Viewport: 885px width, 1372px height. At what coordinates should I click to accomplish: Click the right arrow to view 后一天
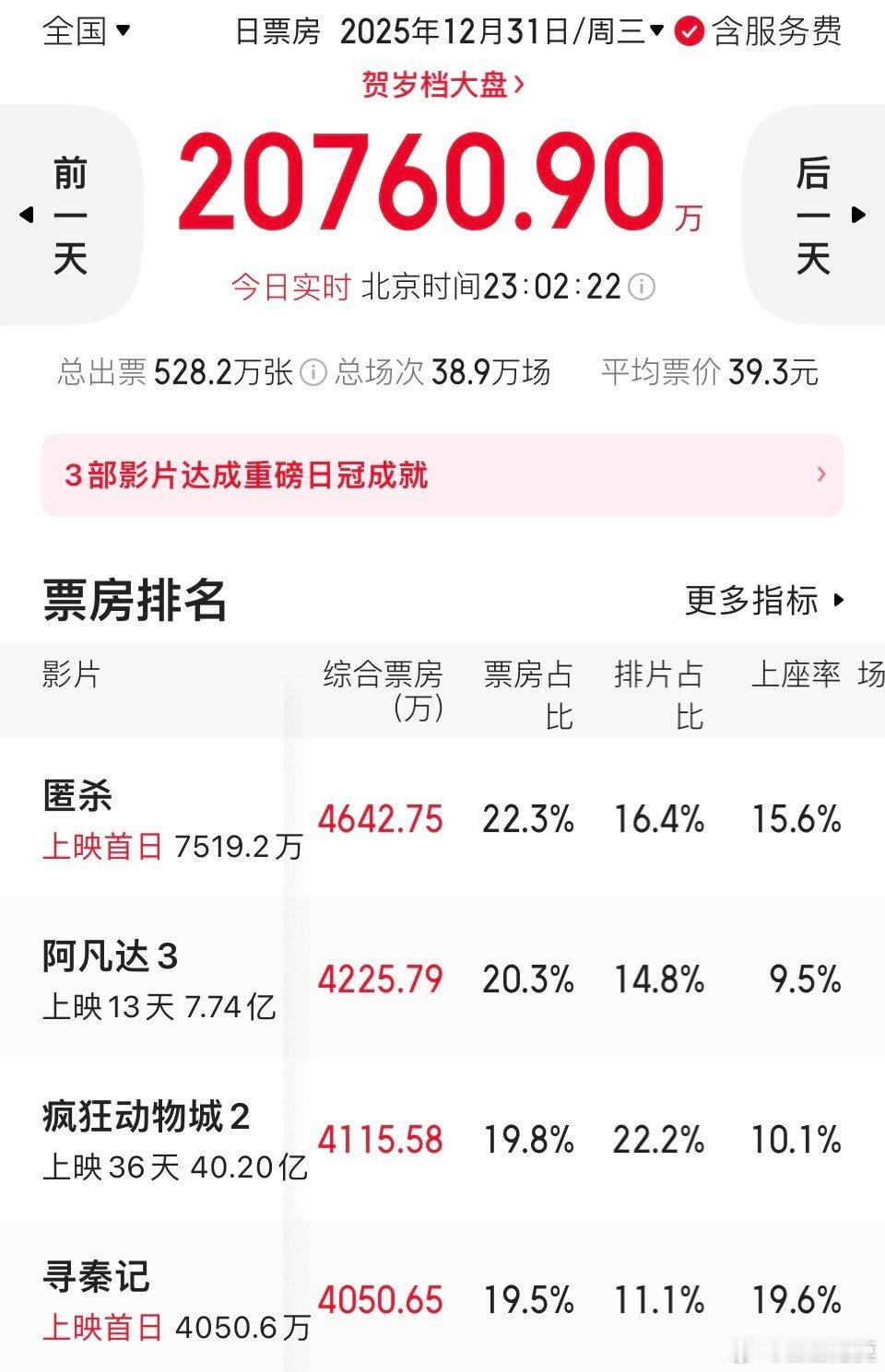pyautogui.click(x=857, y=215)
